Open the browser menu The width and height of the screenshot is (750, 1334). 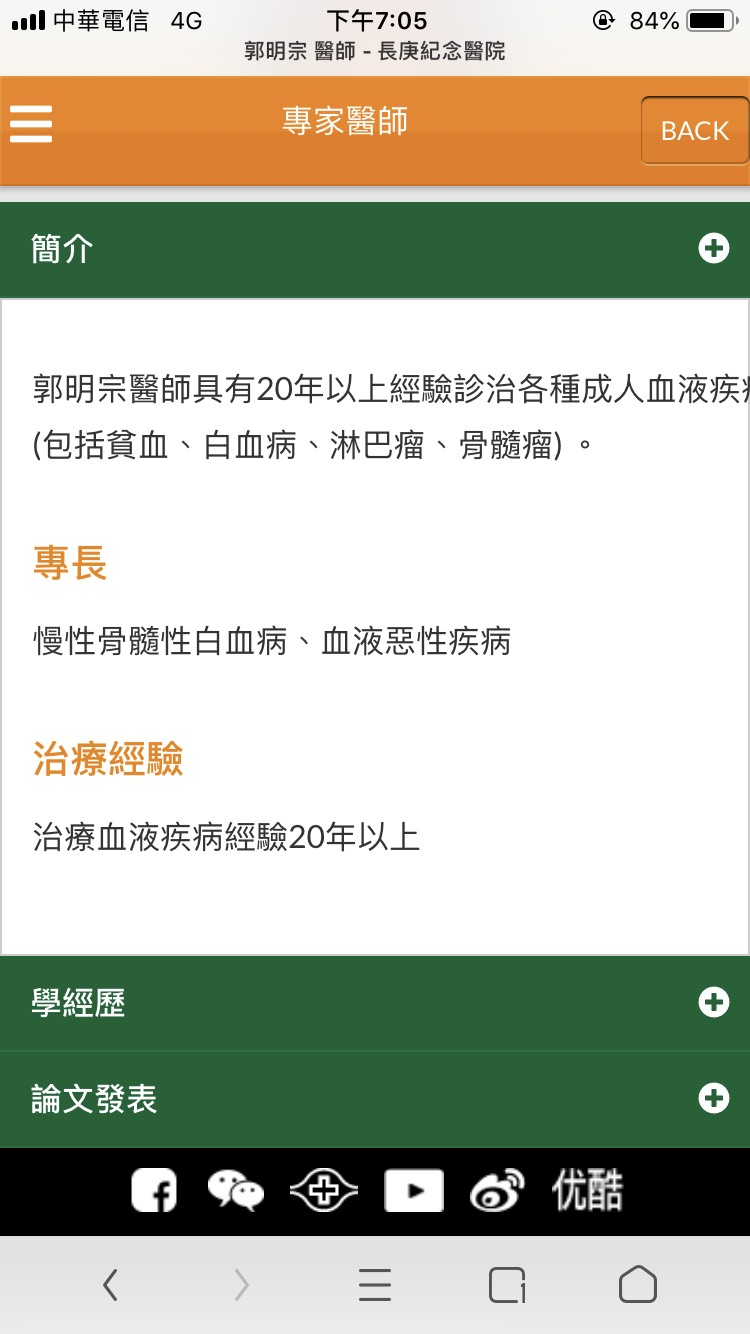tap(375, 1285)
